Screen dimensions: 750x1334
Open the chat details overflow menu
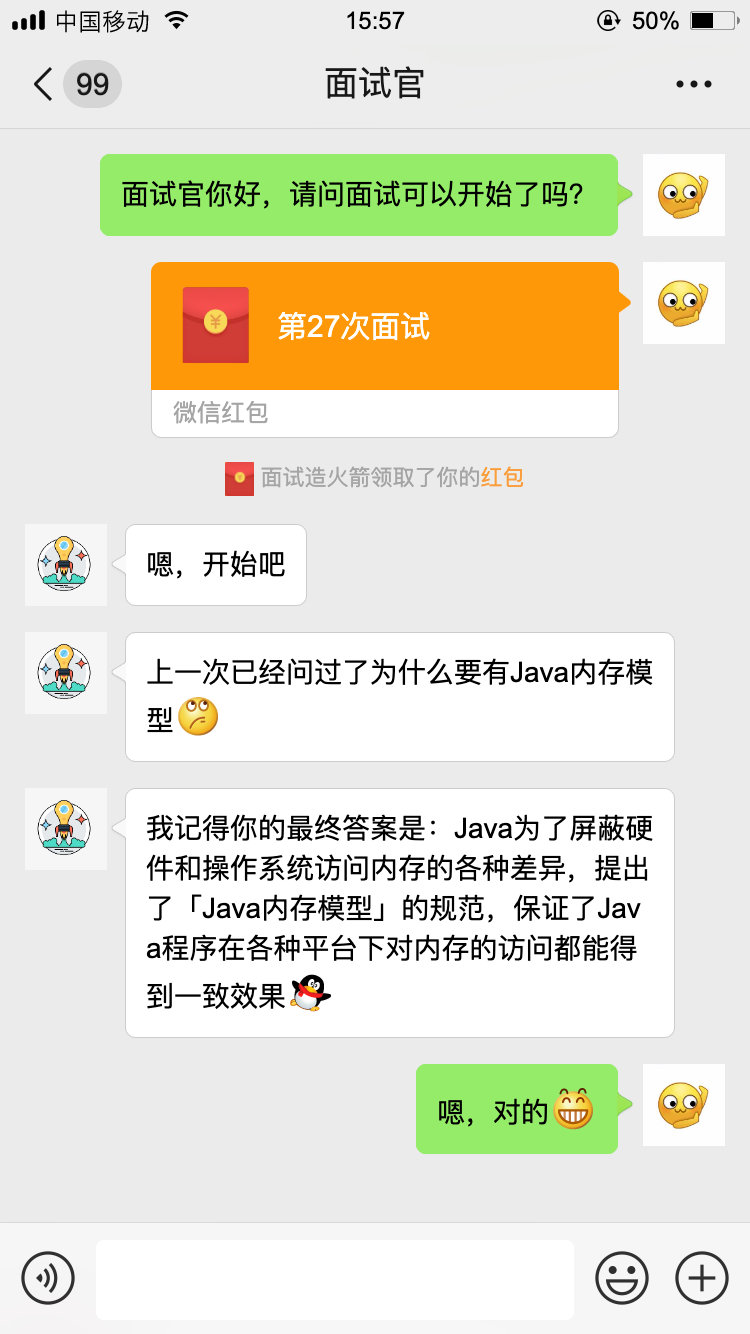pyautogui.click(x=693, y=84)
